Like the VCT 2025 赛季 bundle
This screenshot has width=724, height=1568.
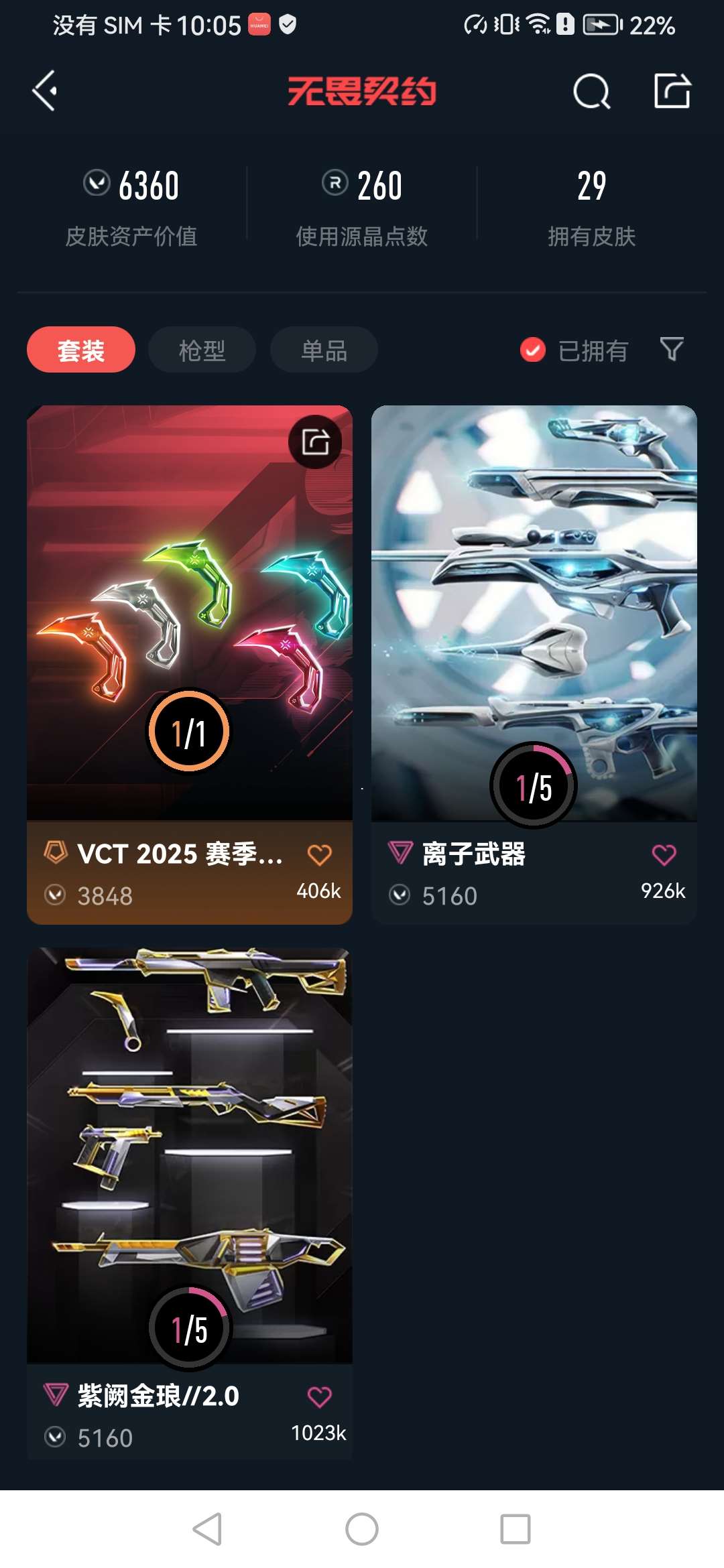pos(319,854)
